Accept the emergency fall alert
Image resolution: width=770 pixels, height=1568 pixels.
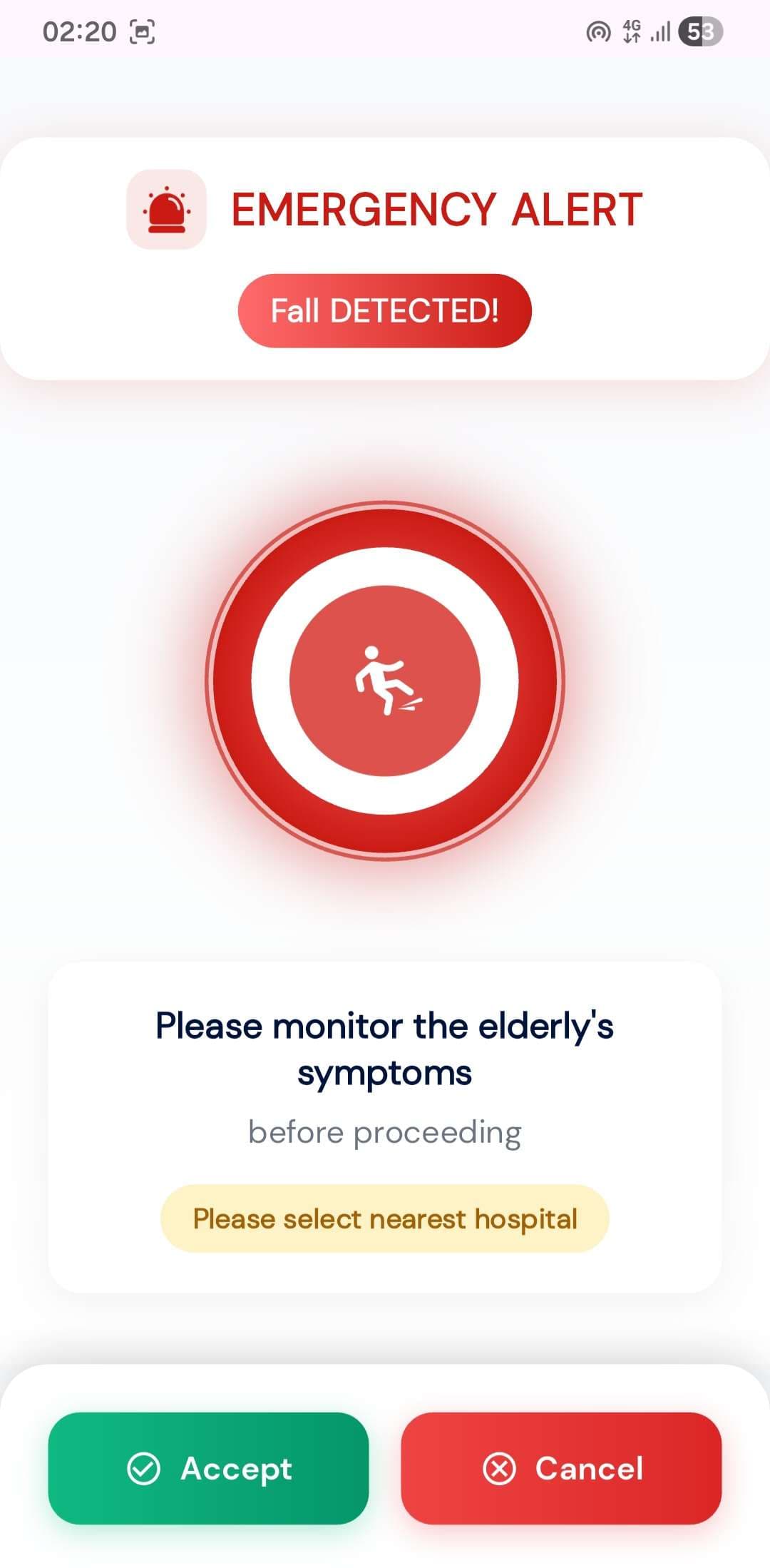208,1468
